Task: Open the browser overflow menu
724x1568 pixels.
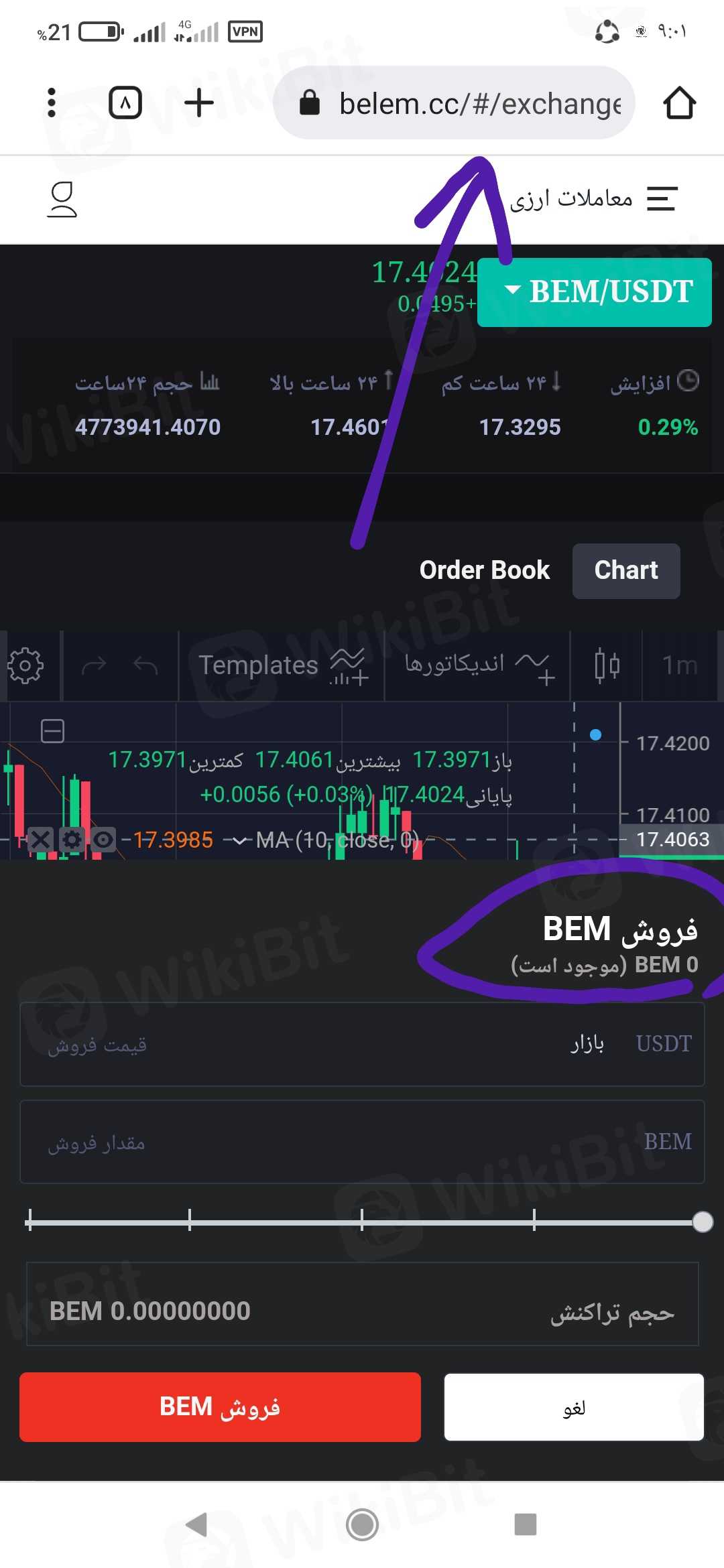Action: point(52,103)
